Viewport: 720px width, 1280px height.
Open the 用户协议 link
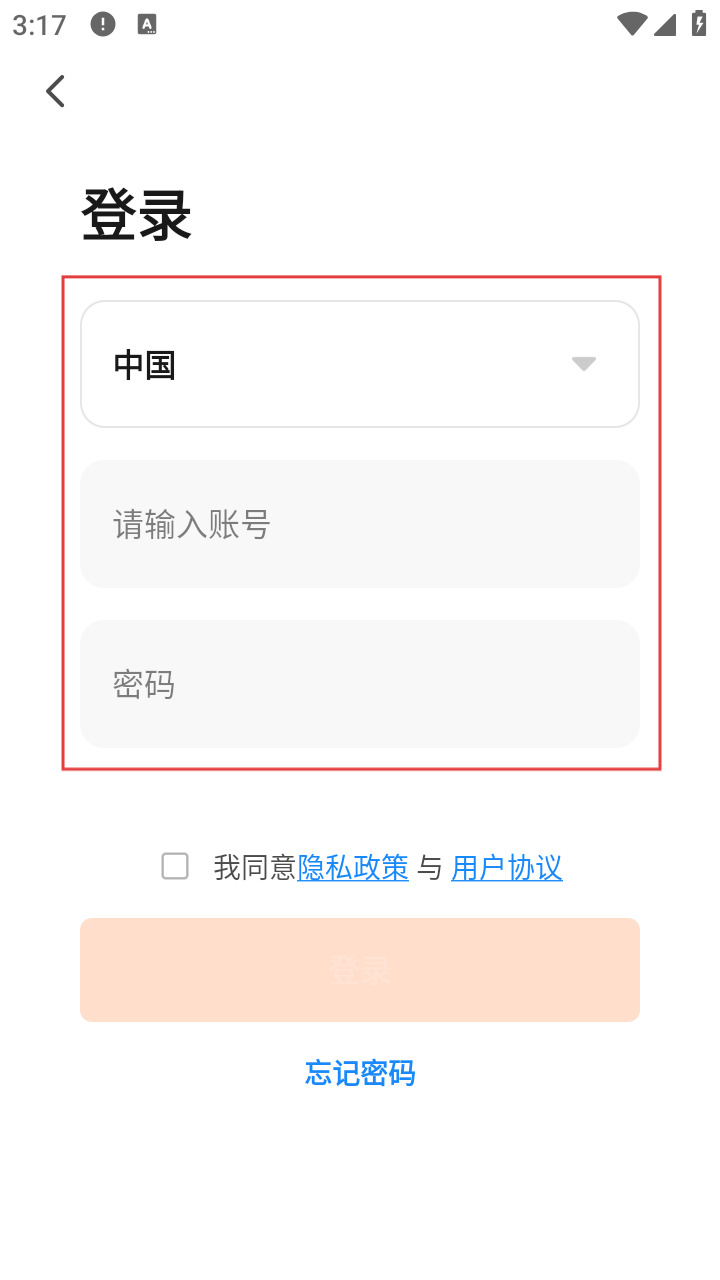coord(506,868)
